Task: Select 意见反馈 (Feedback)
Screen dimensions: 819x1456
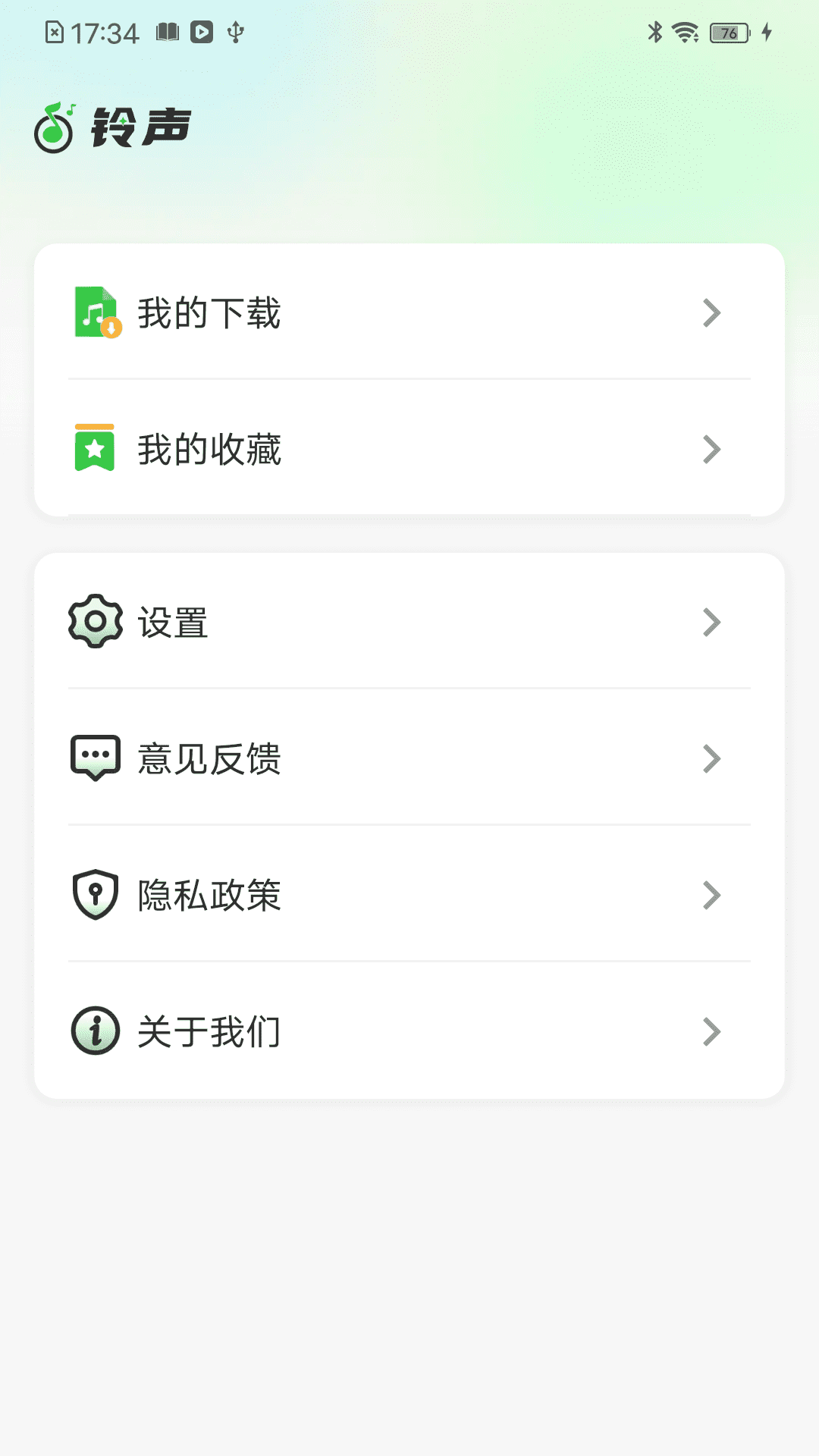Action: click(x=409, y=758)
